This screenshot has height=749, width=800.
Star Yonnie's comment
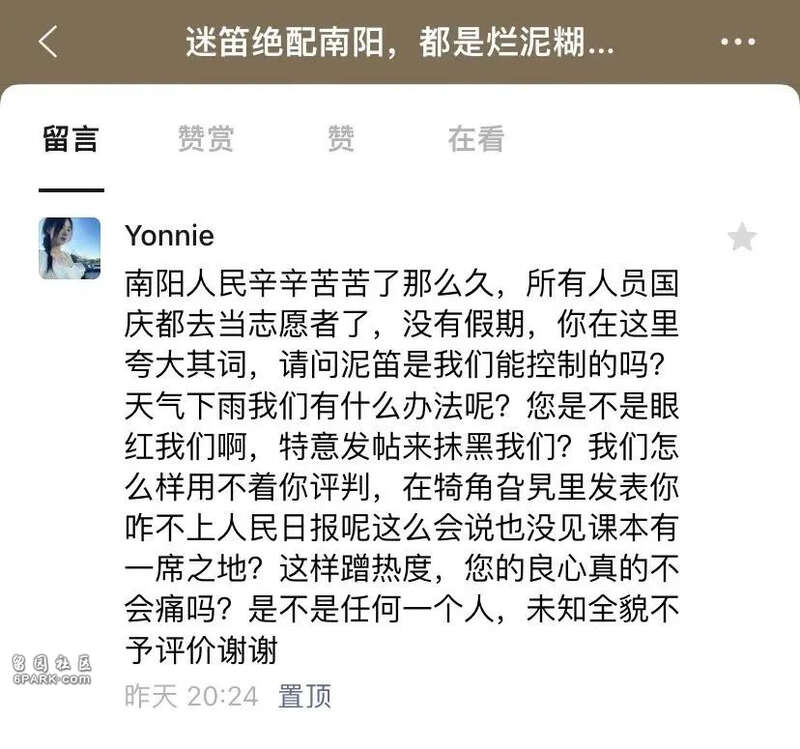(742, 238)
